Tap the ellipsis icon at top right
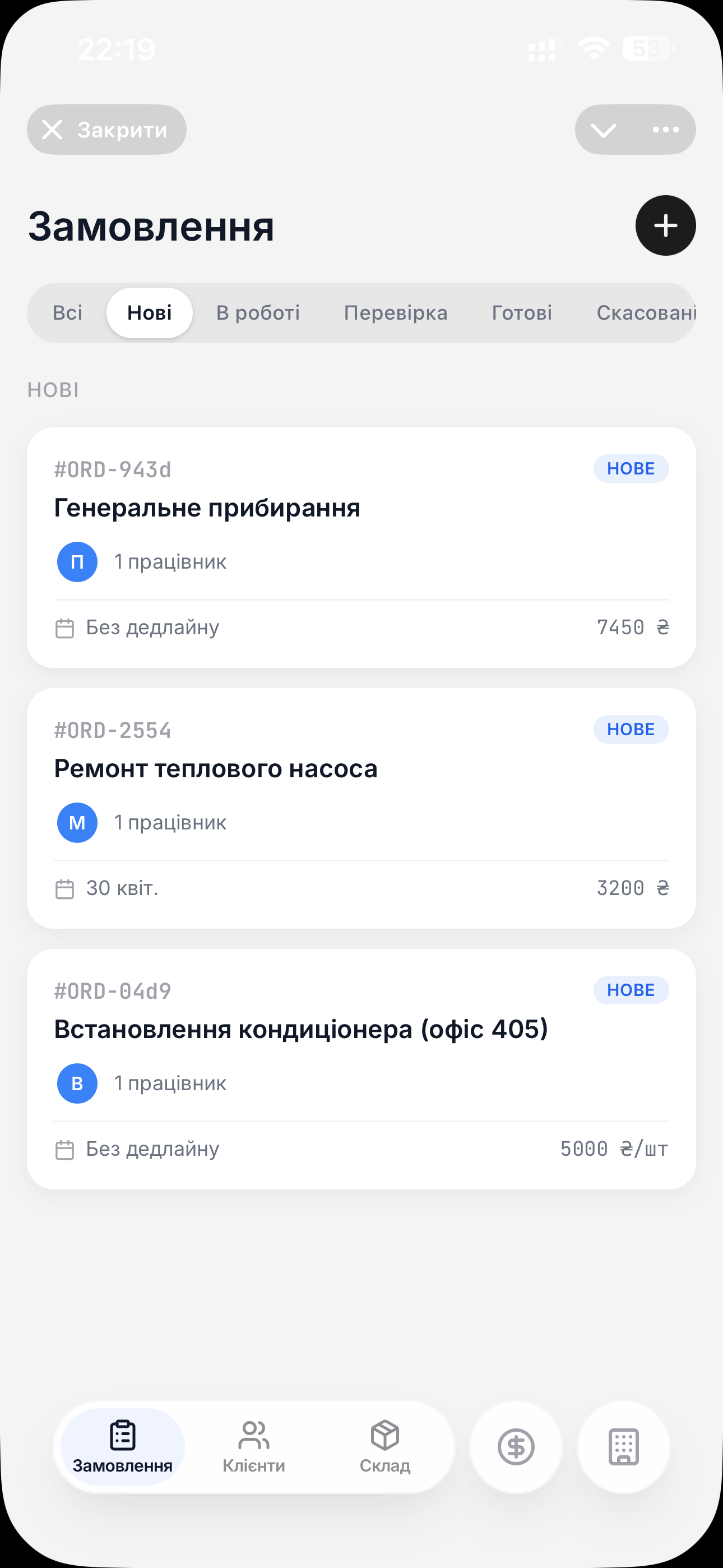 [665, 129]
